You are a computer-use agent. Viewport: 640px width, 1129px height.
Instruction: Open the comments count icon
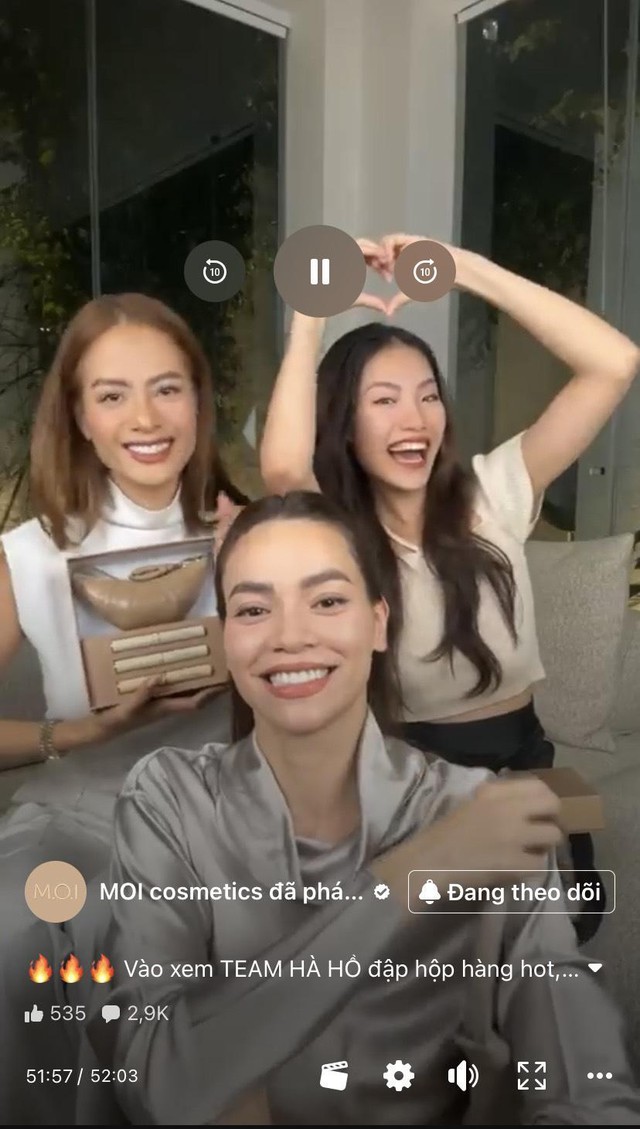pos(111,1014)
